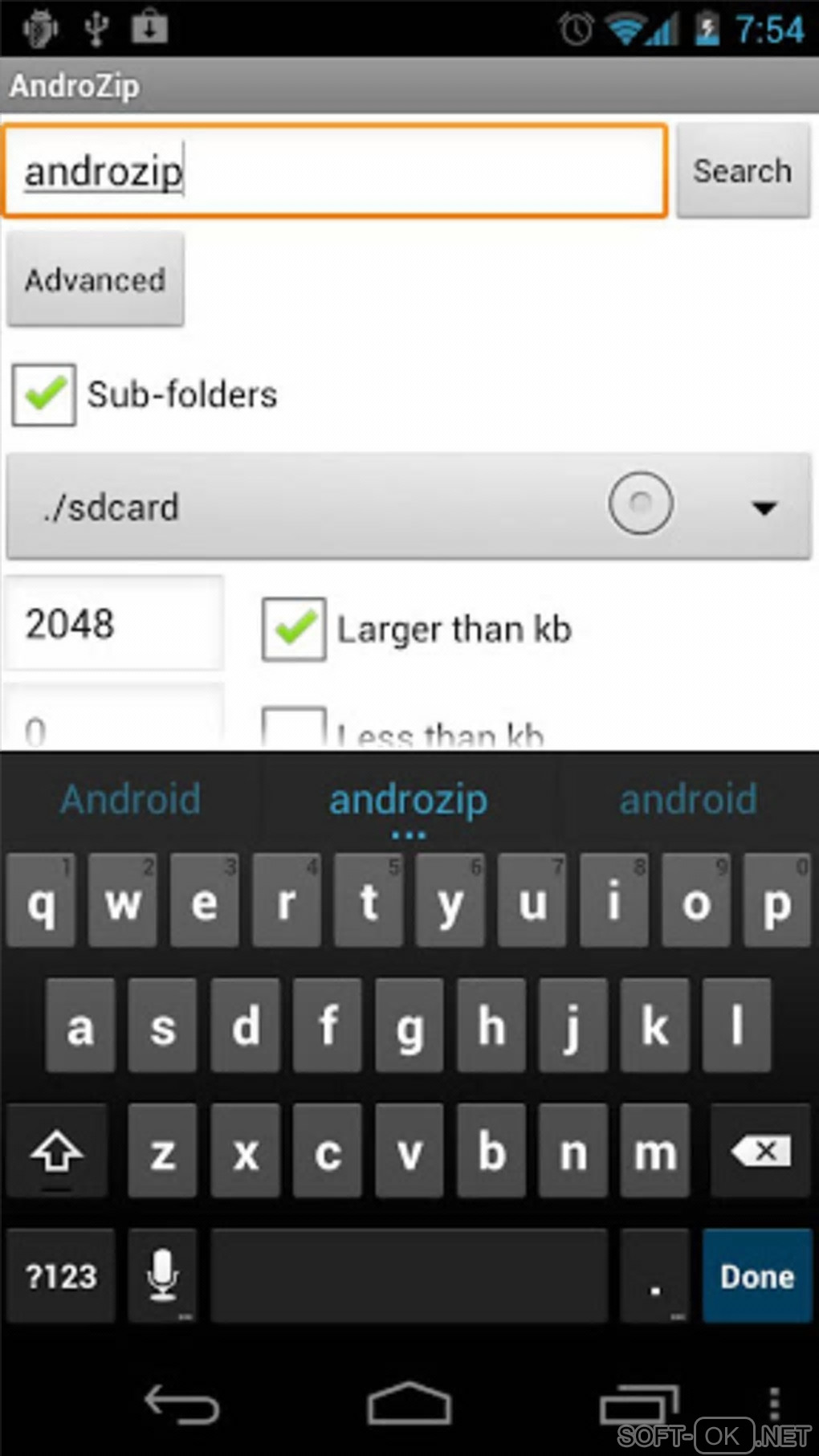Tap the Search button
Screen dimensions: 819x1456
[x=743, y=170]
